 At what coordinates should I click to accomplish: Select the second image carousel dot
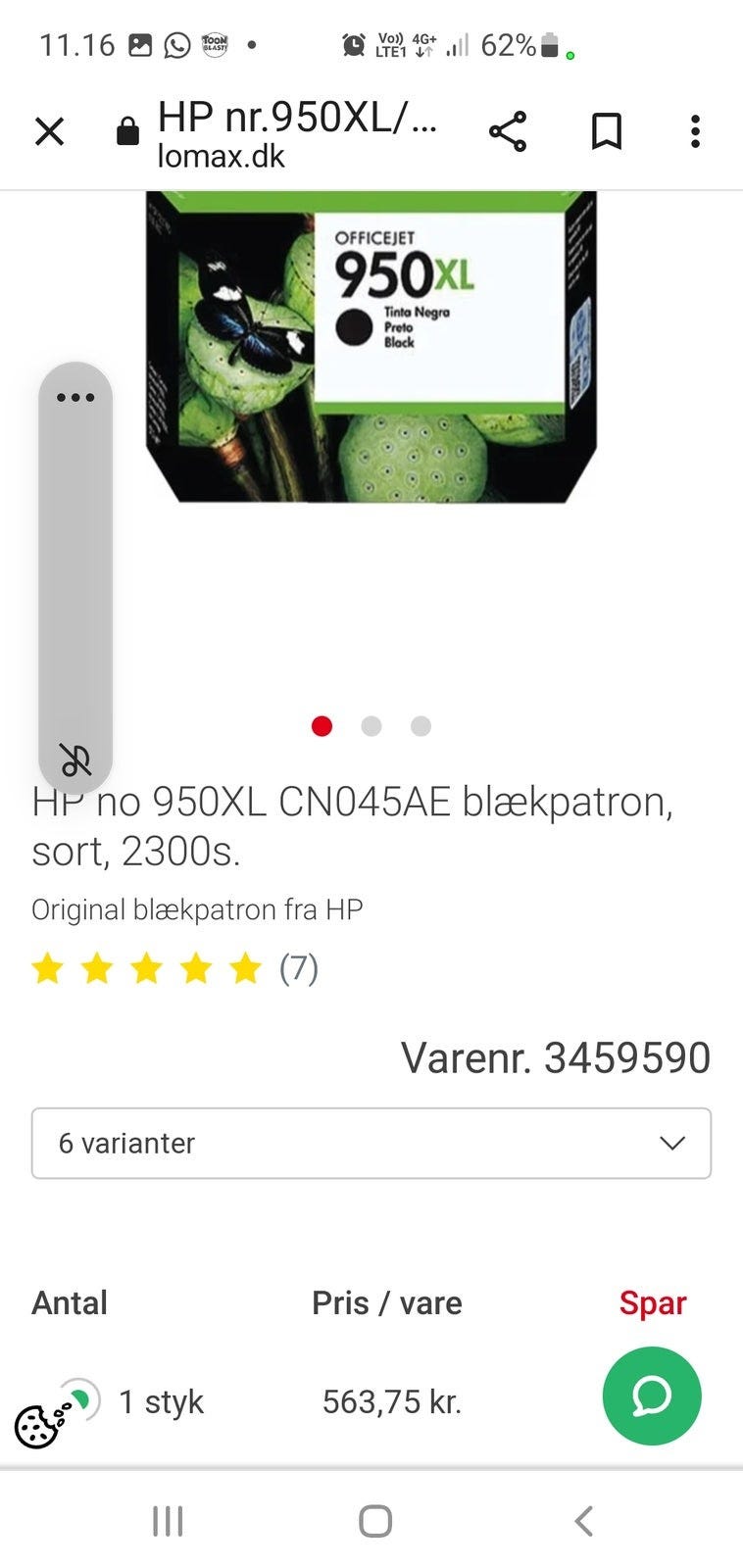(371, 726)
